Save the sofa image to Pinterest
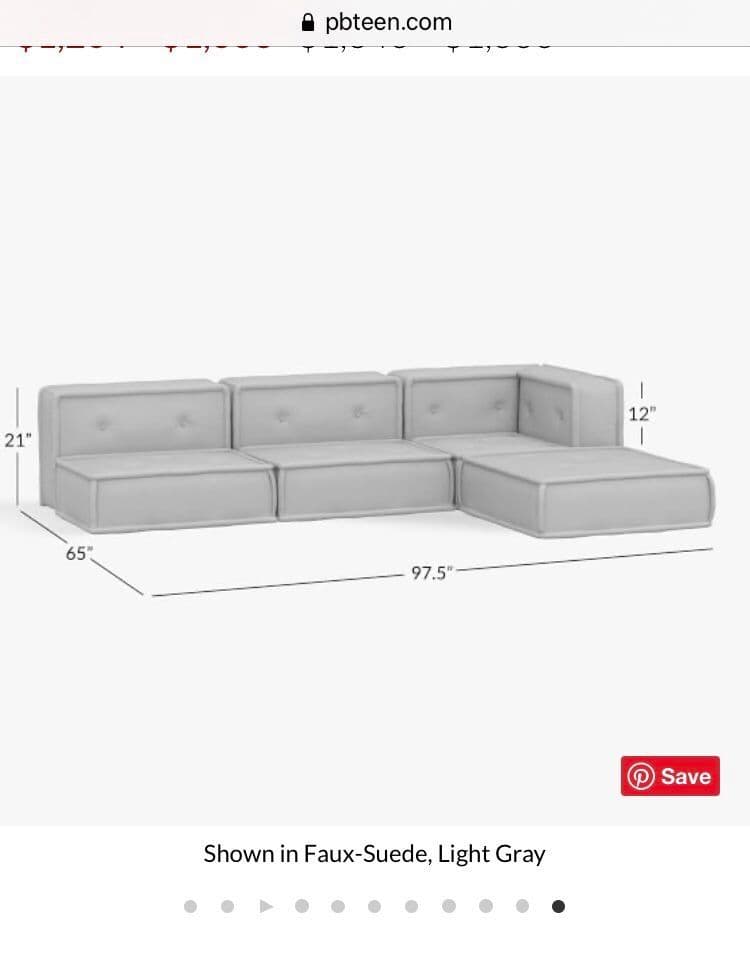Screen dimensions: 750x969 [x=670, y=776]
